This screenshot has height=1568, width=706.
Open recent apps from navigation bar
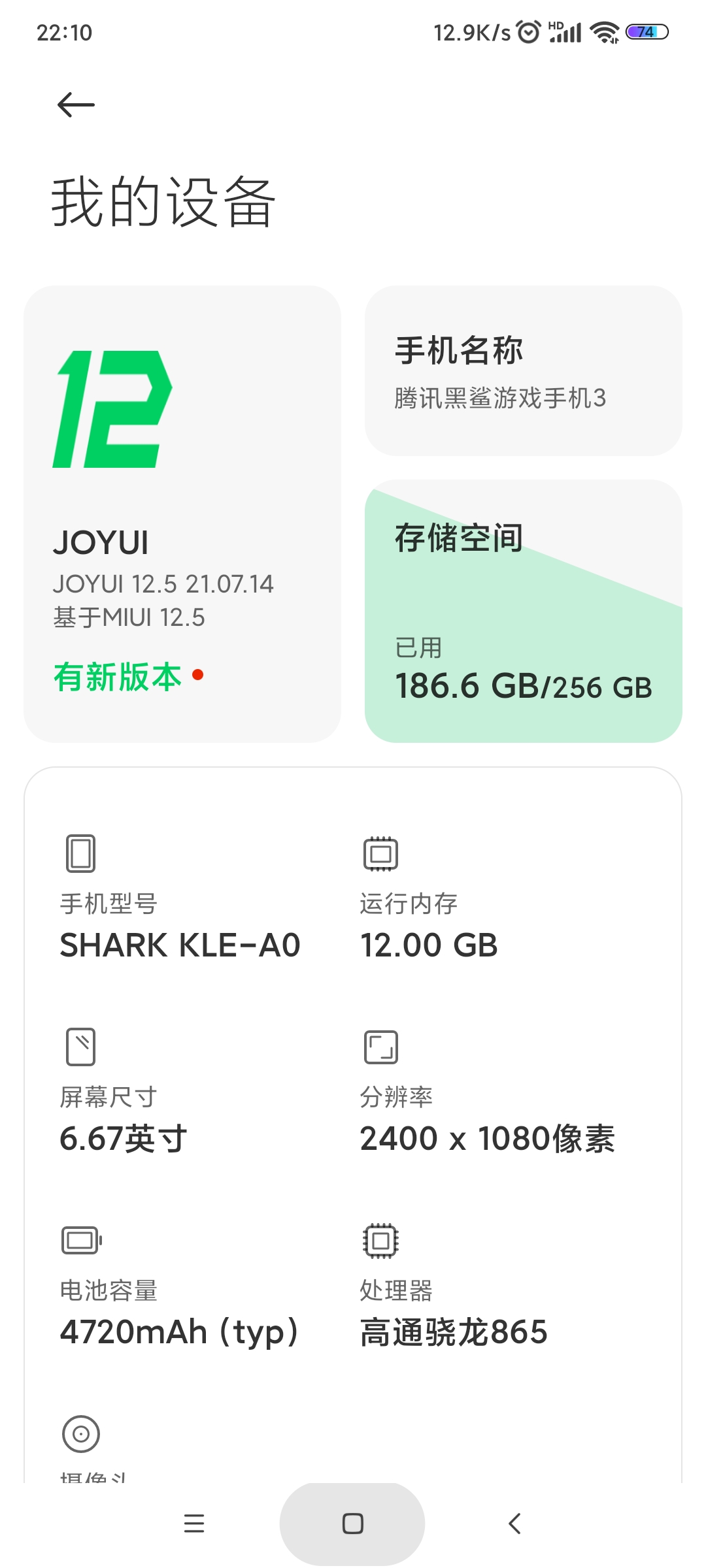(x=194, y=1524)
